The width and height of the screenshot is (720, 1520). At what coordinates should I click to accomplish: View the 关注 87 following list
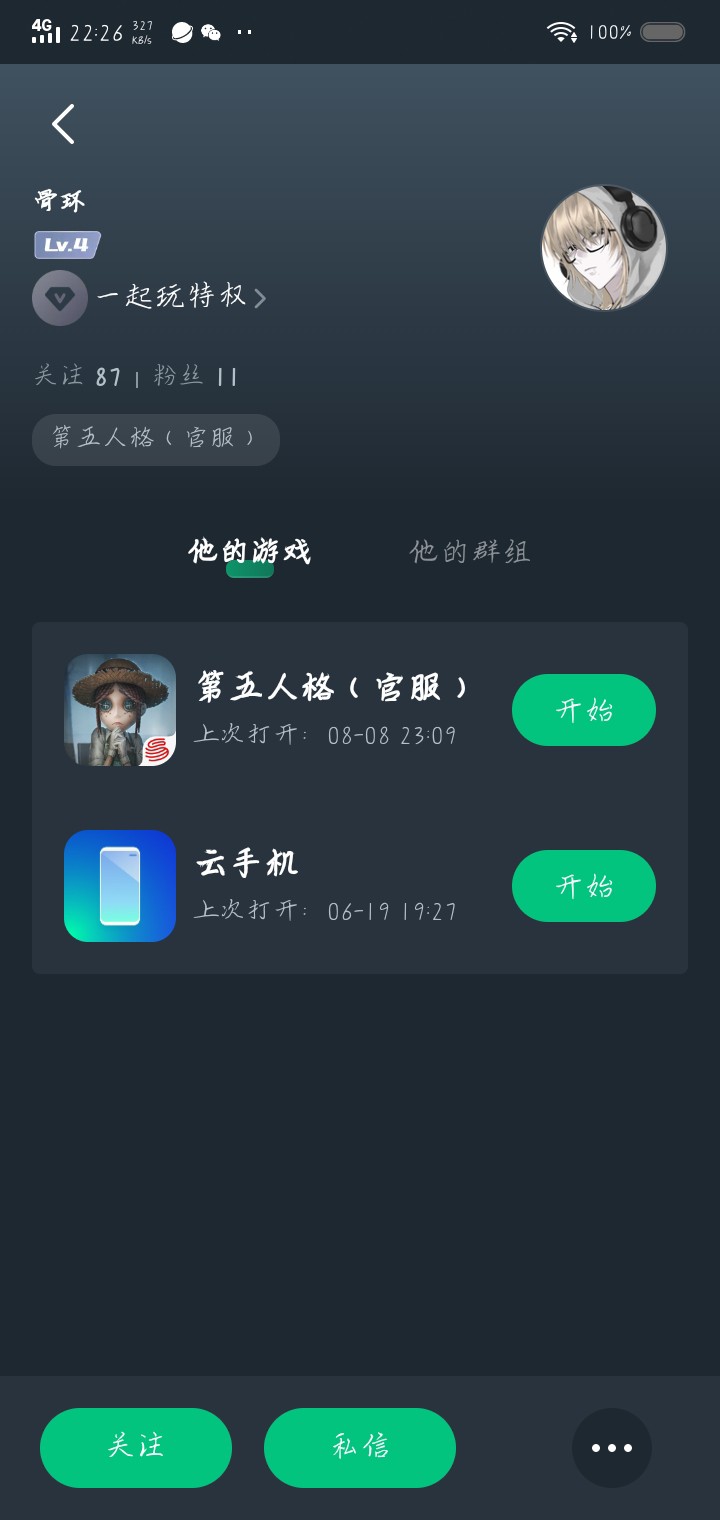(x=78, y=376)
